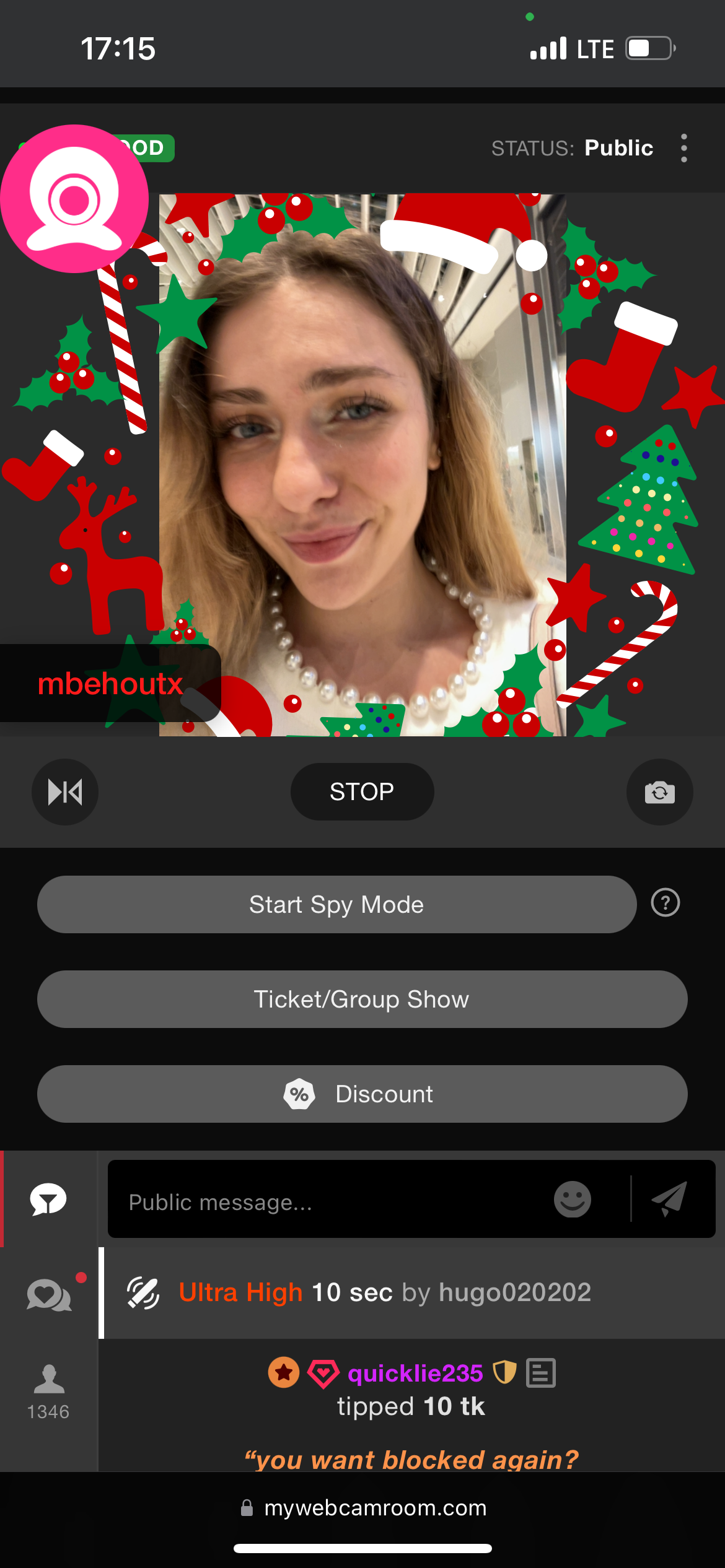
Task: Switch between front and rear camera
Action: (x=659, y=791)
